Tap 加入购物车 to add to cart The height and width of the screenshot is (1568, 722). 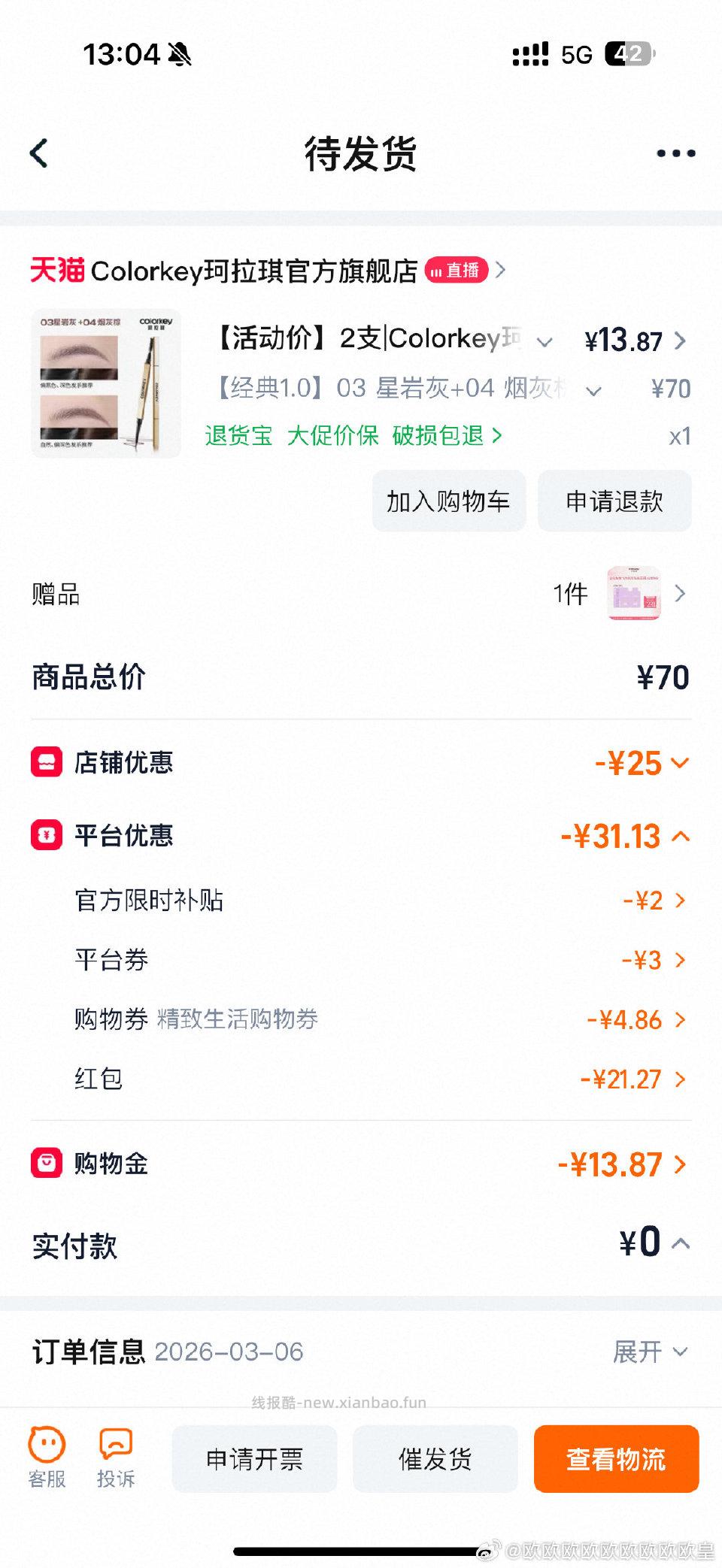click(449, 501)
